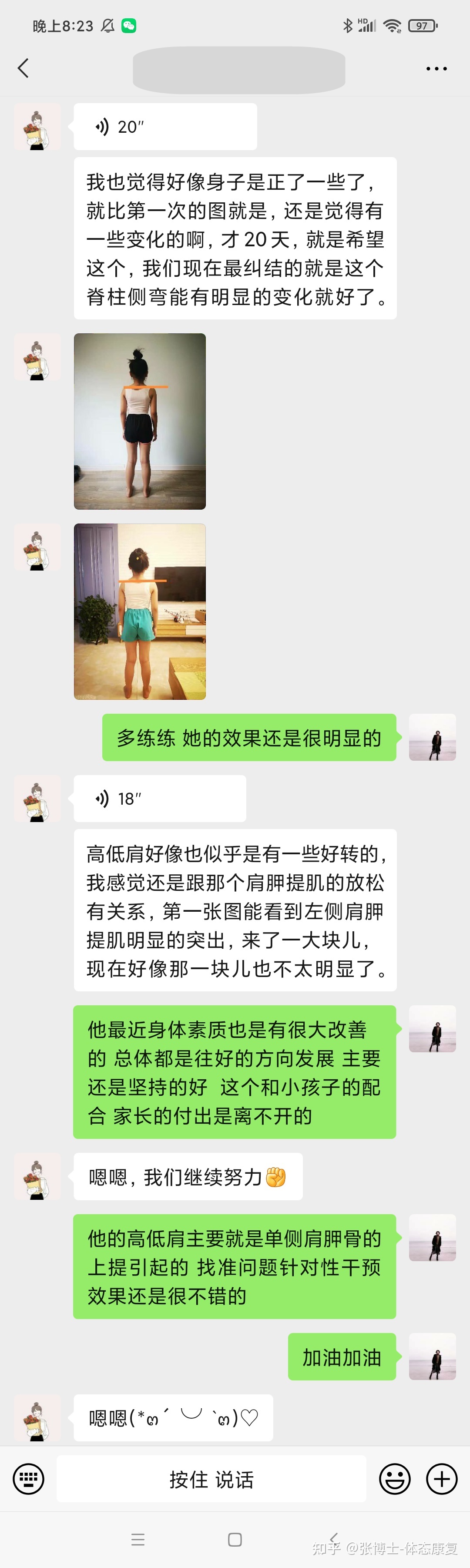Open the emoji sticker panel
The width and height of the screenshot is (470, 1568).
tap(395, 1478)
